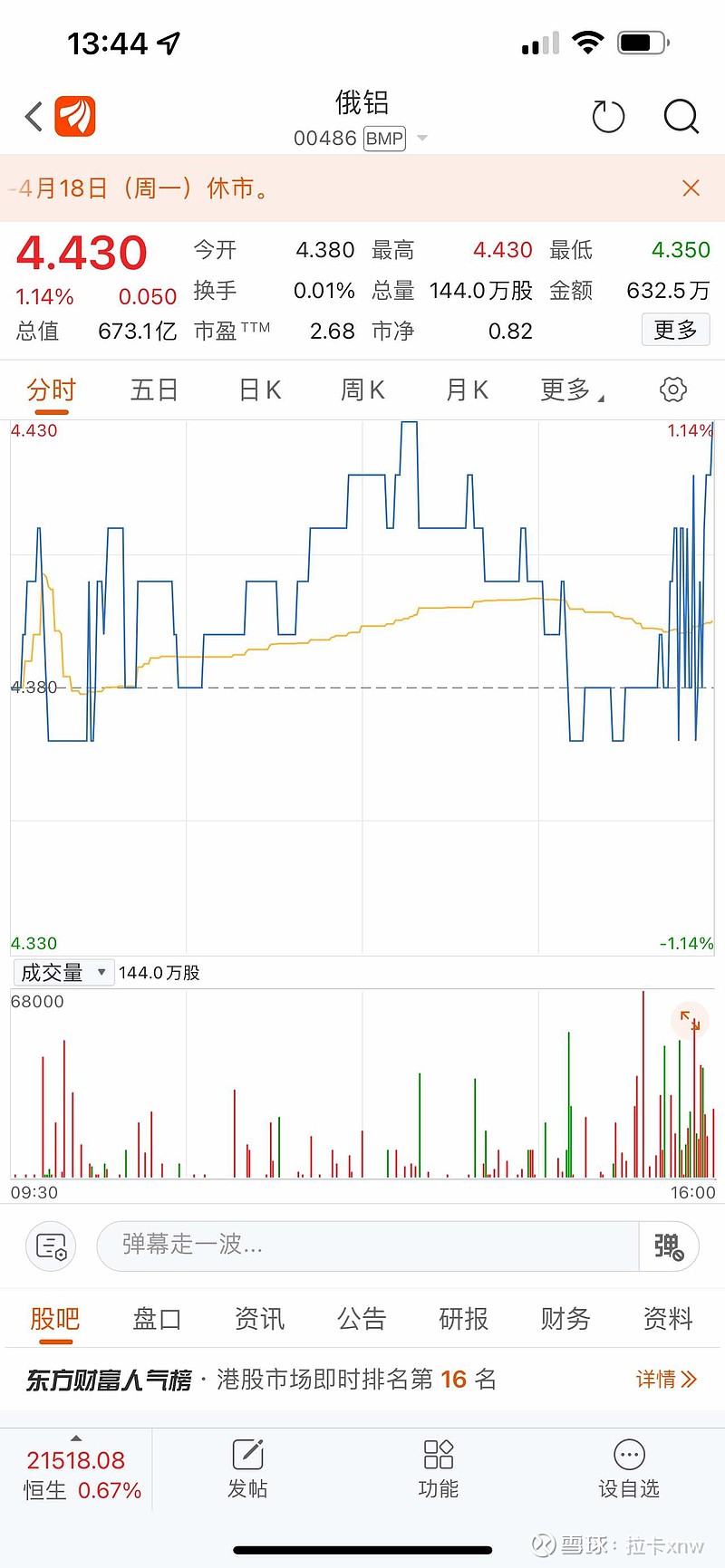The width and height of the screenshot is (725, 1568).
Task: Tap the 弹 button to toggle danmaku
Action: click(x=668, y=1246)
